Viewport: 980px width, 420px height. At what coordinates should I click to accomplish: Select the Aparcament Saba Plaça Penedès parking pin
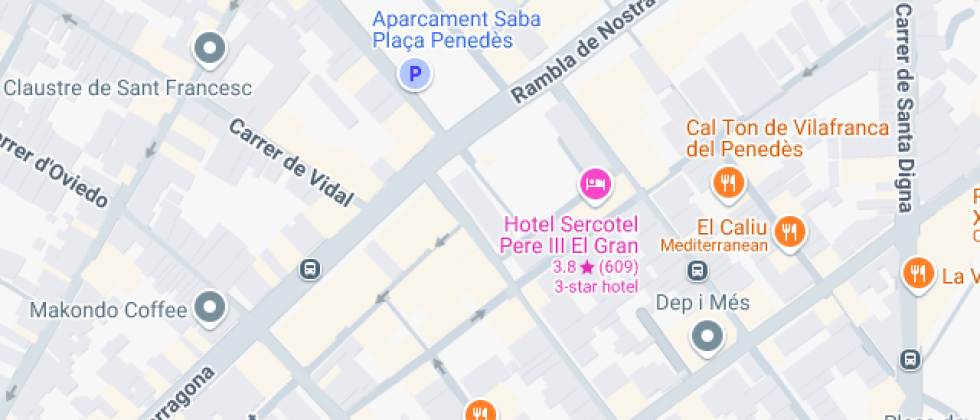point(414,74)
